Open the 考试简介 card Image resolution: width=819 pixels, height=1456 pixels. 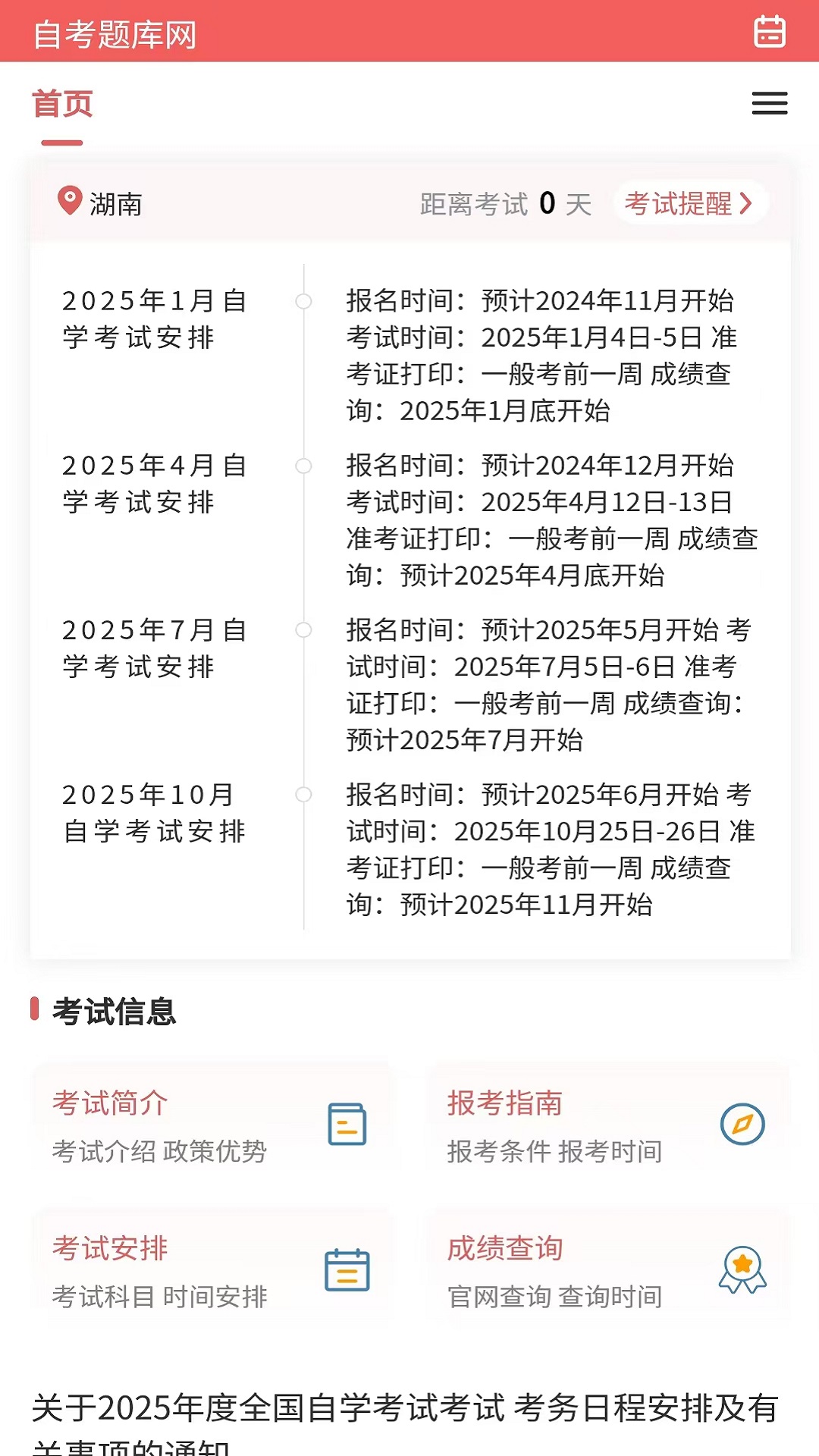click(211, 1125)
